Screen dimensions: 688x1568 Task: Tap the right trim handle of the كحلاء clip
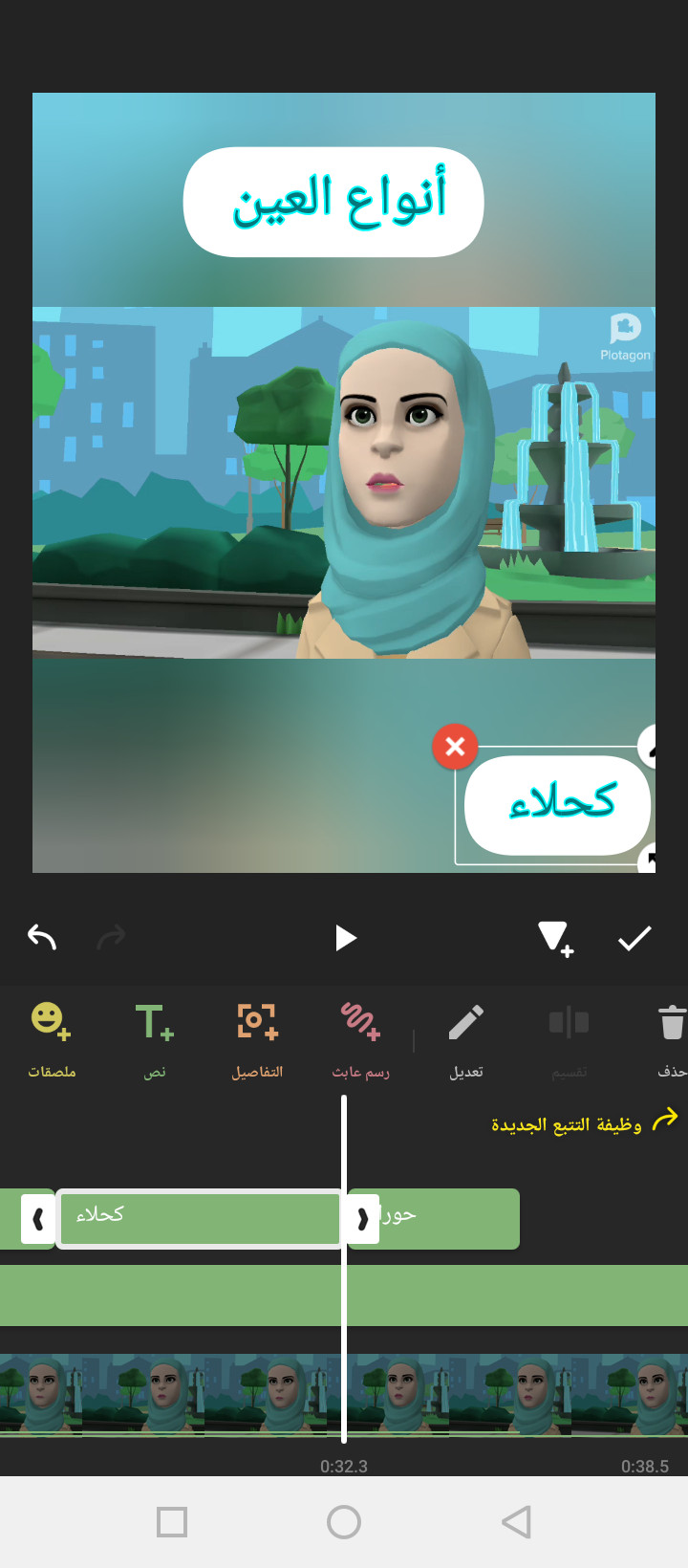tap(362, 1219)
